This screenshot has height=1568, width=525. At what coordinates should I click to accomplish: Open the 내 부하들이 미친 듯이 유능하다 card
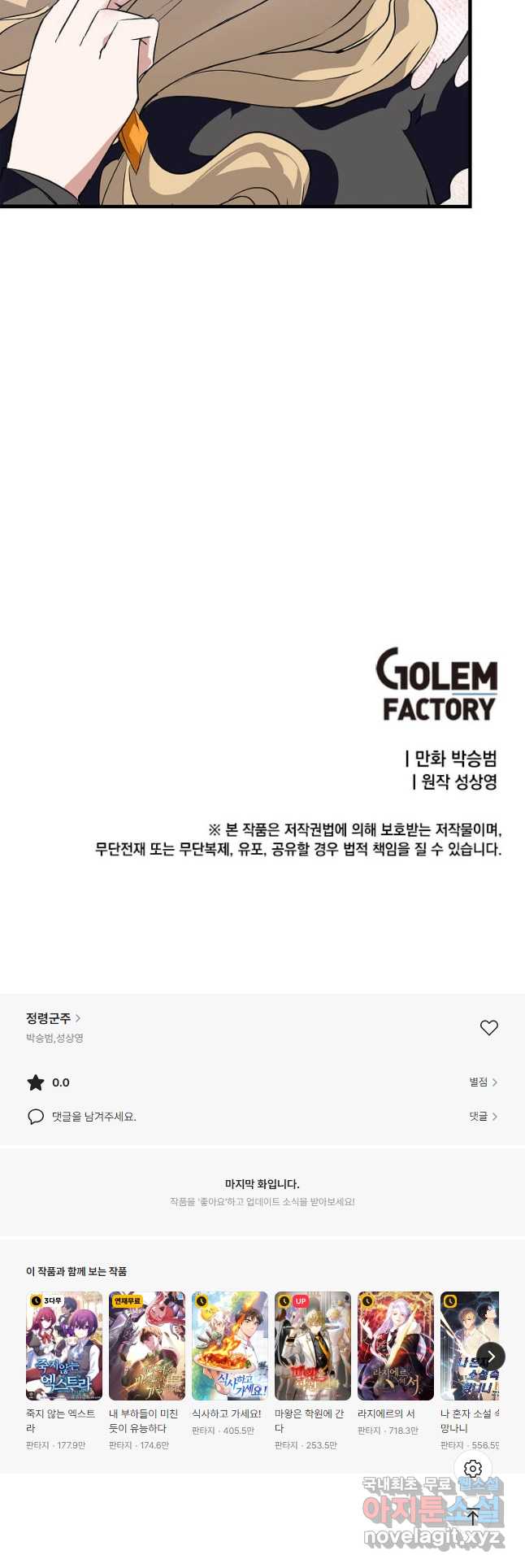pyautogui.click(x=147, y=1346)
